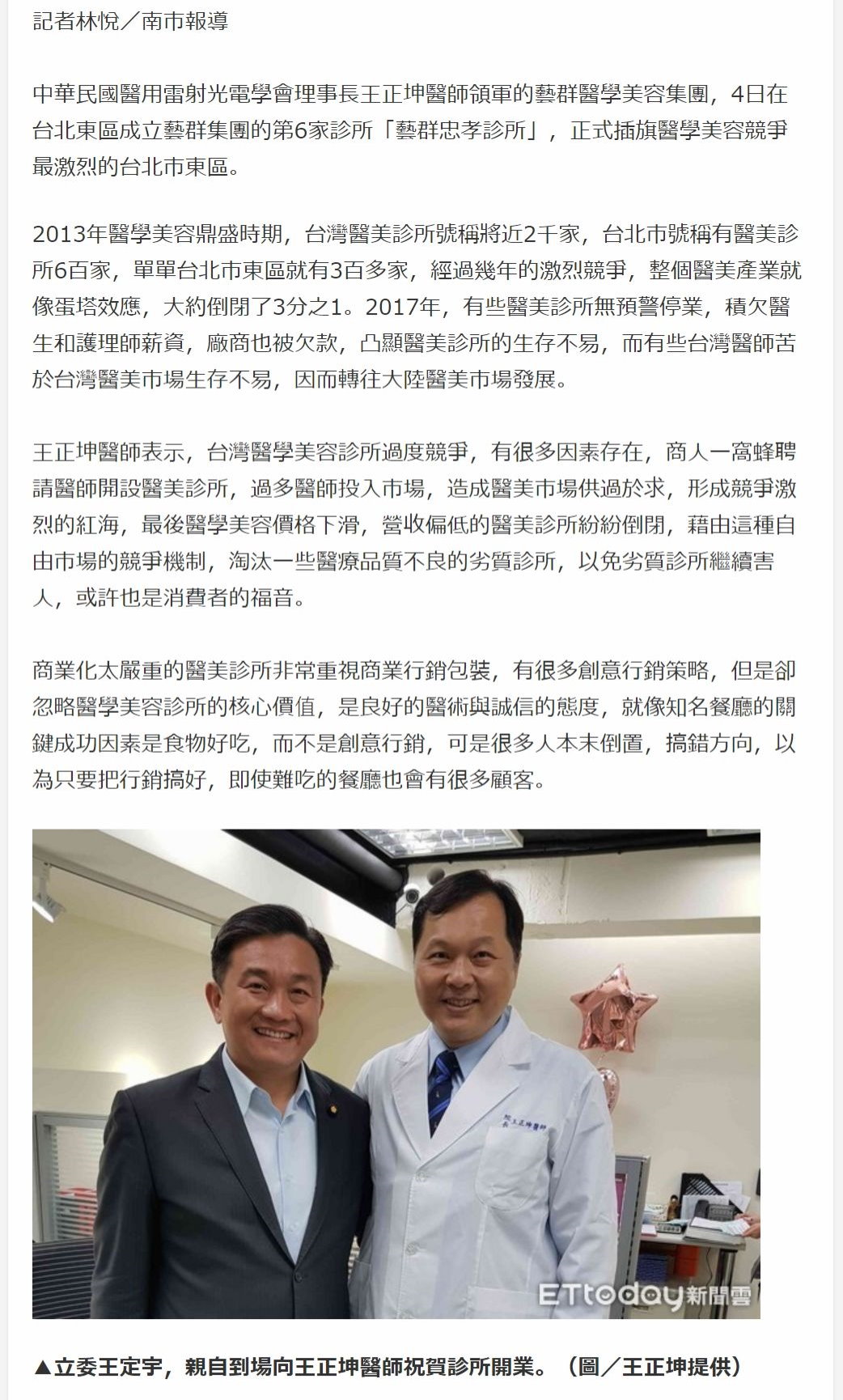Open the article photo of the two men
The width and height of the screenshot is (843, 1400).
pos(396,1073)
